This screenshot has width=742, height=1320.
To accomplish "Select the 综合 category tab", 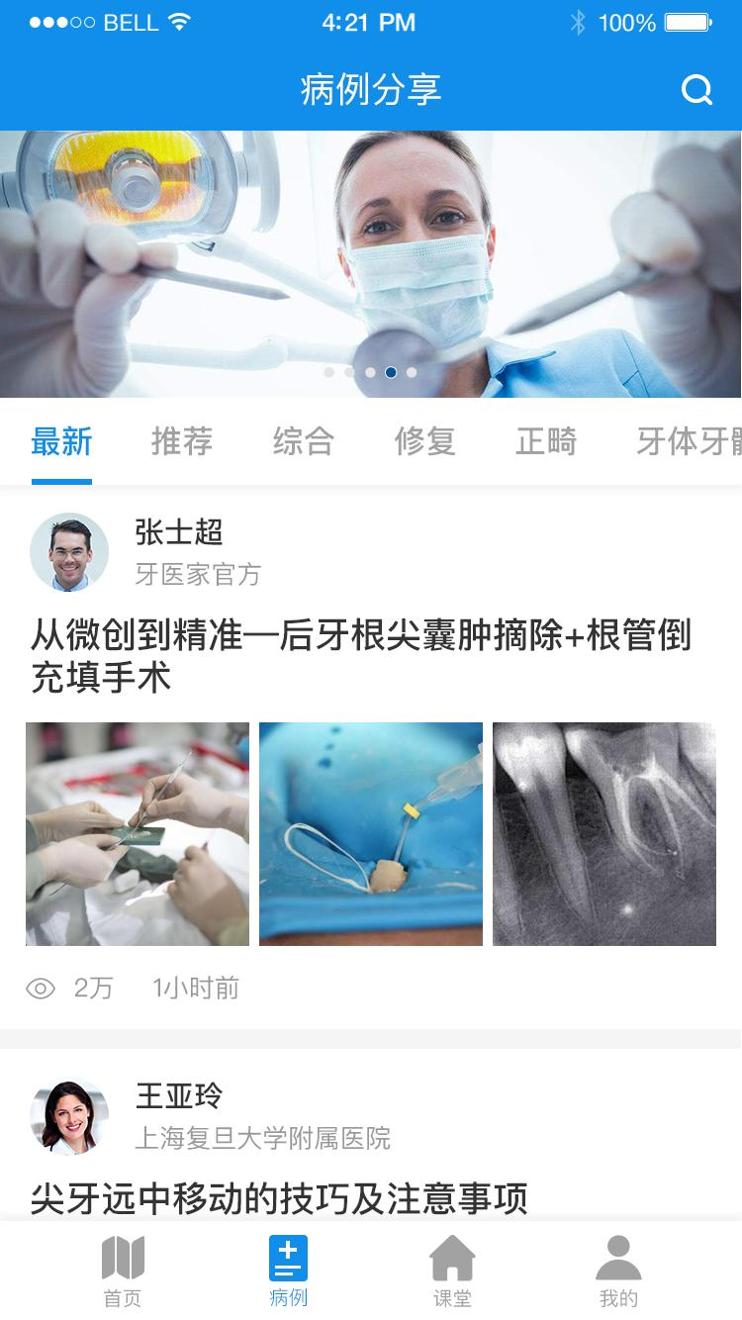I will (303, 442).
